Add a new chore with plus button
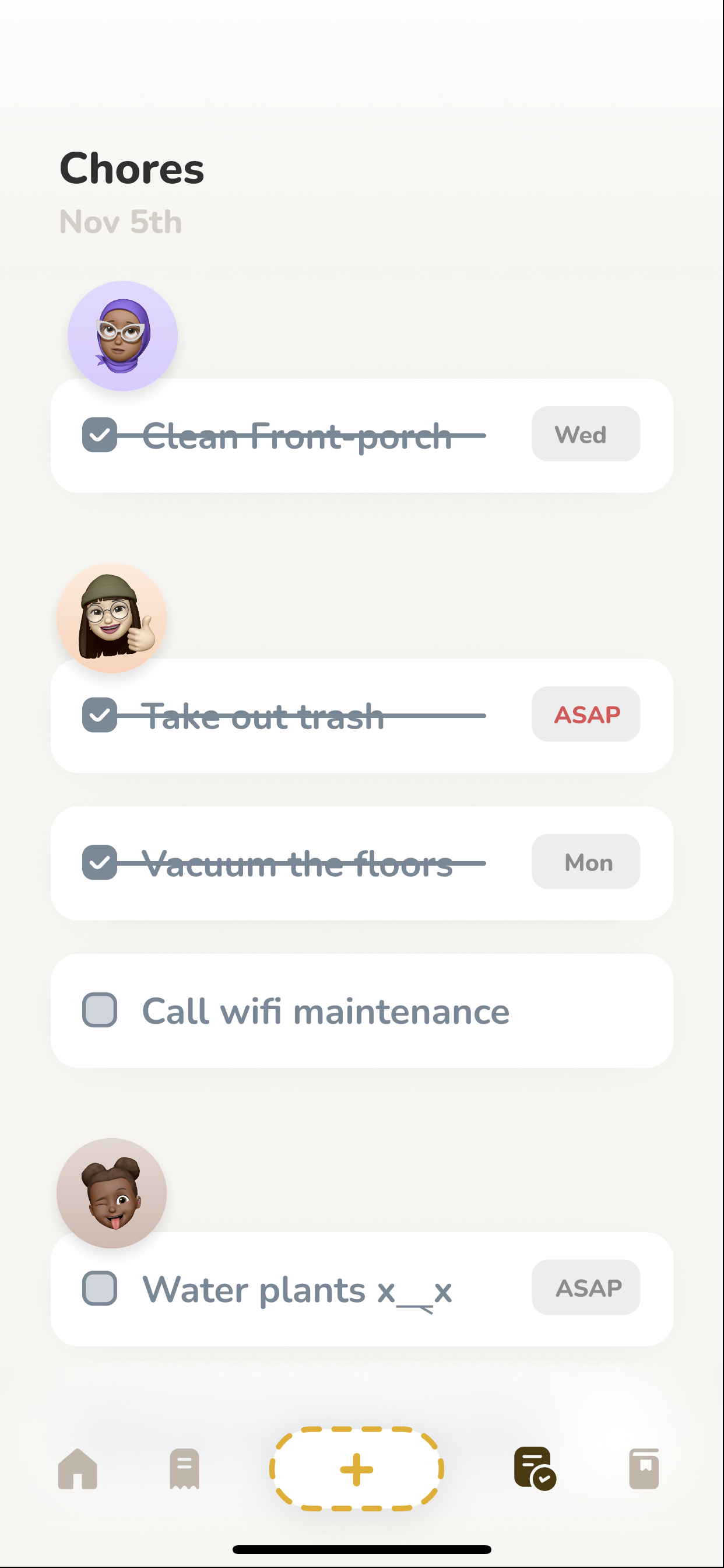 point(357,1468)
